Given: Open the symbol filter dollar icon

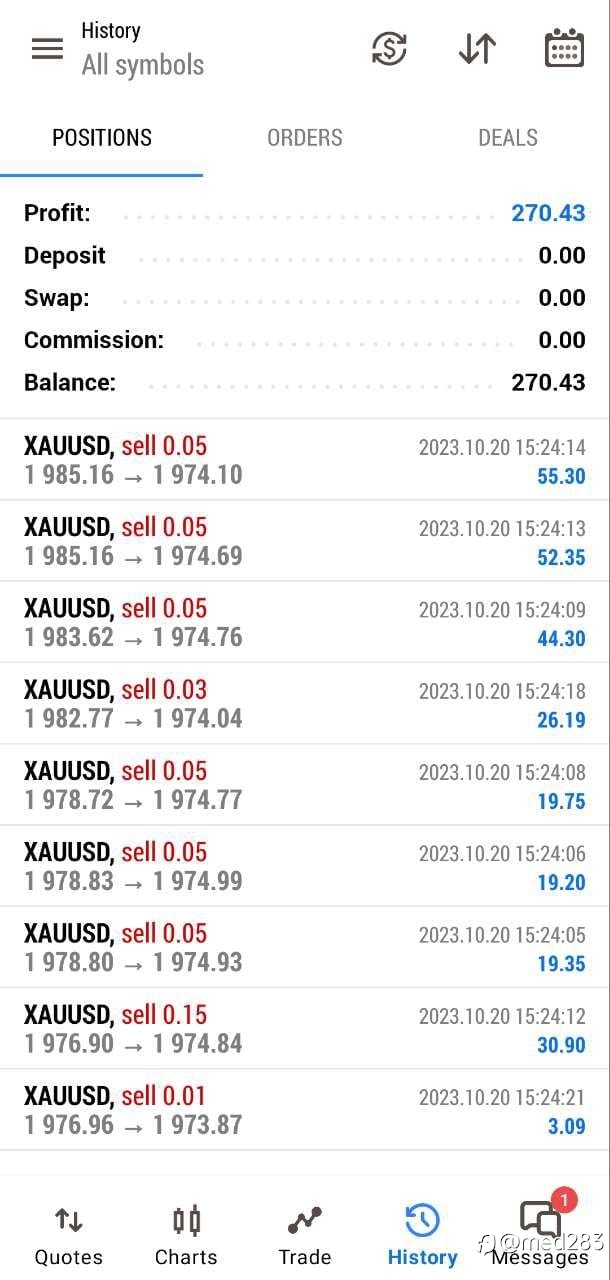Looking at the screenshot, I should (389, 48).
